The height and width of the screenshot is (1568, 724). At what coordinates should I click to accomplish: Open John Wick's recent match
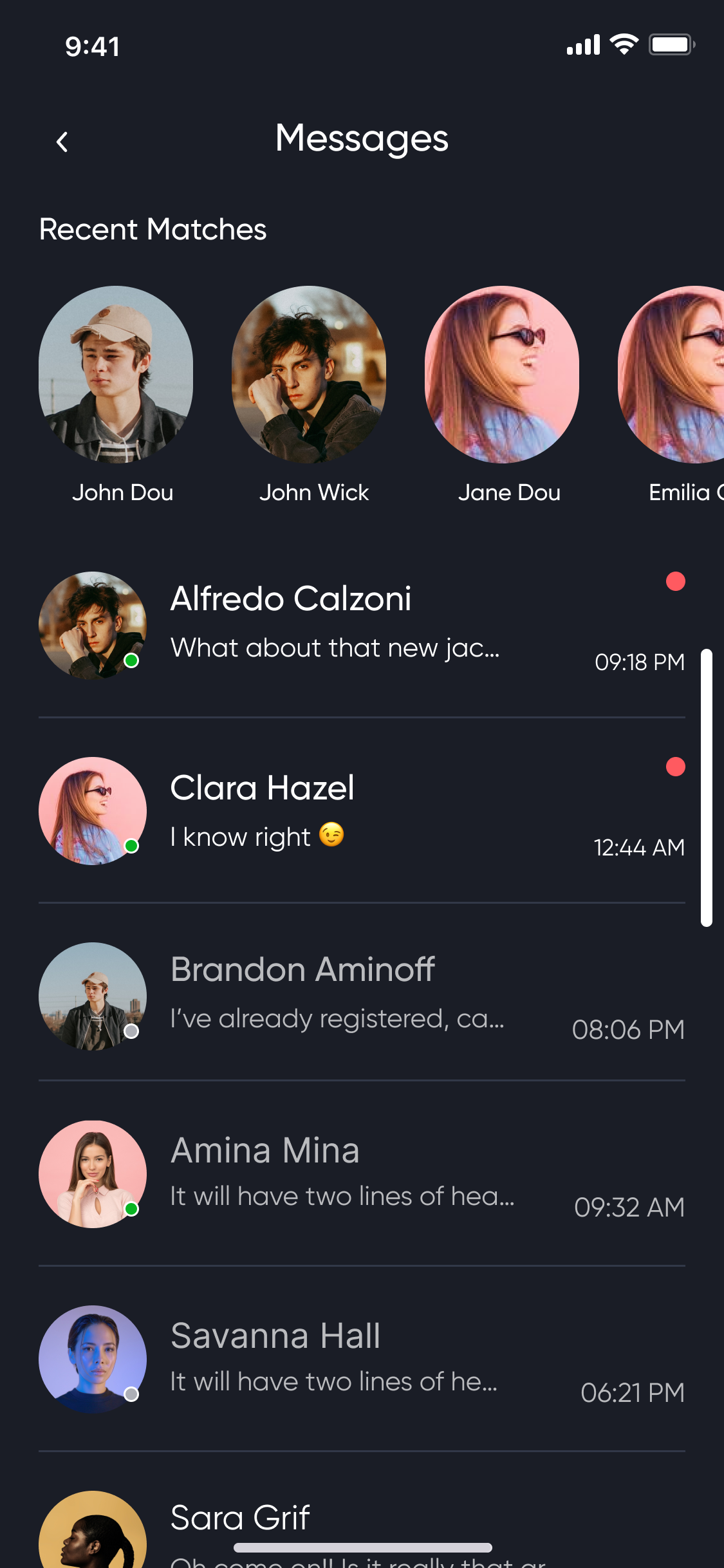309,375
